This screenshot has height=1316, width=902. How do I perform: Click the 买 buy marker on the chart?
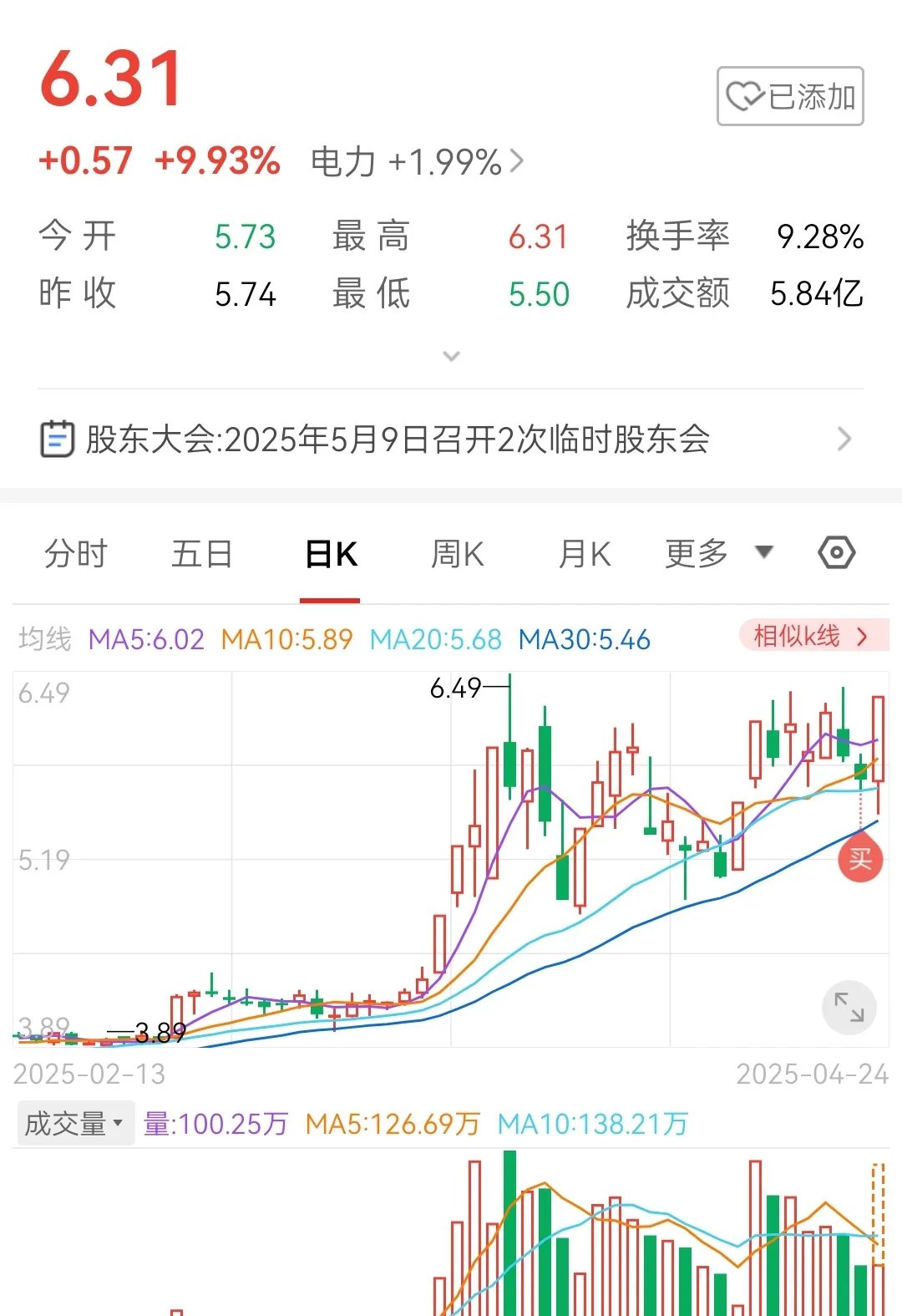861,857
